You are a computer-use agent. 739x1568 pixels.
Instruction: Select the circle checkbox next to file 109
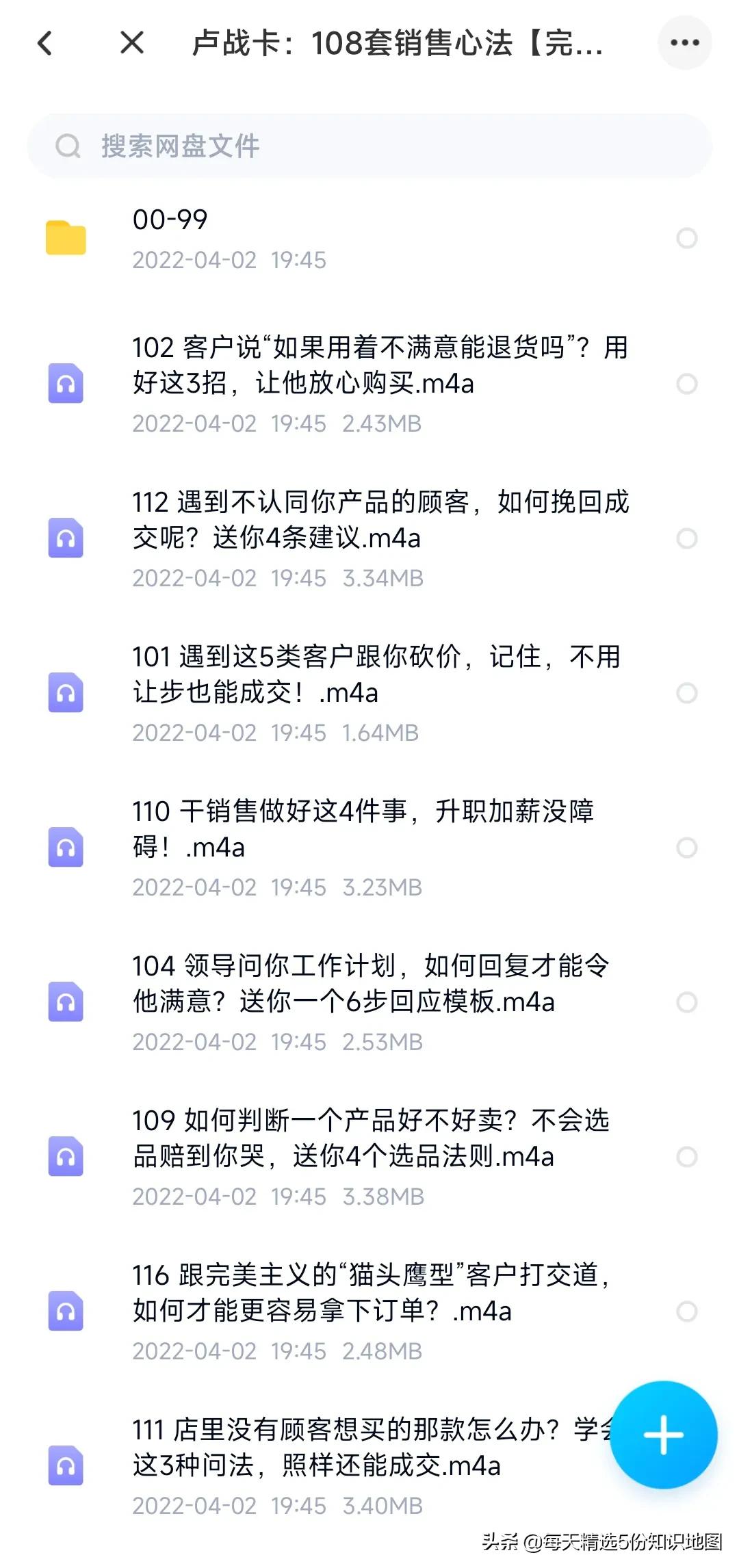(687, 1158)
